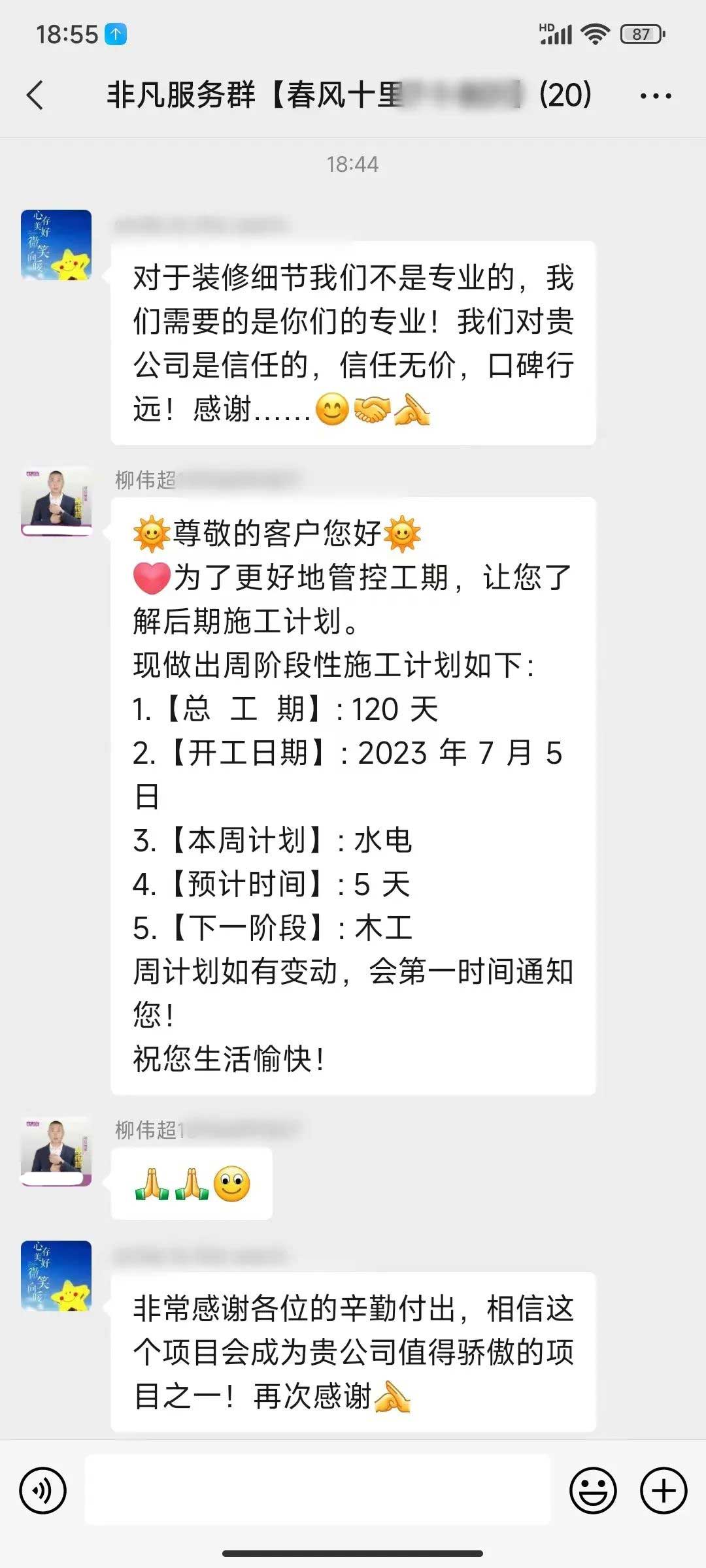Open the plus attachment menu

664,1490
